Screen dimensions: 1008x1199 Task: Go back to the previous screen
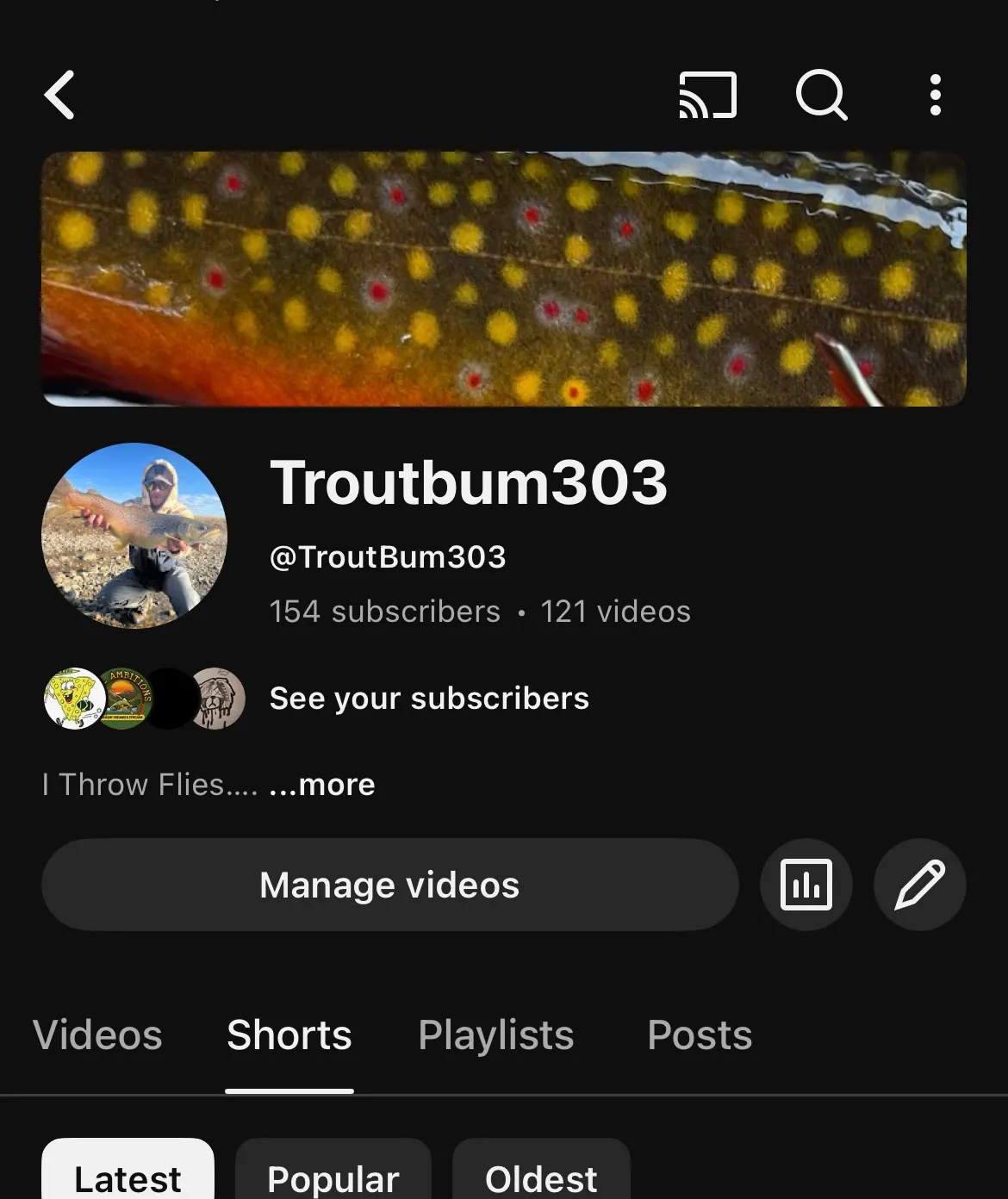pos(60,95)
